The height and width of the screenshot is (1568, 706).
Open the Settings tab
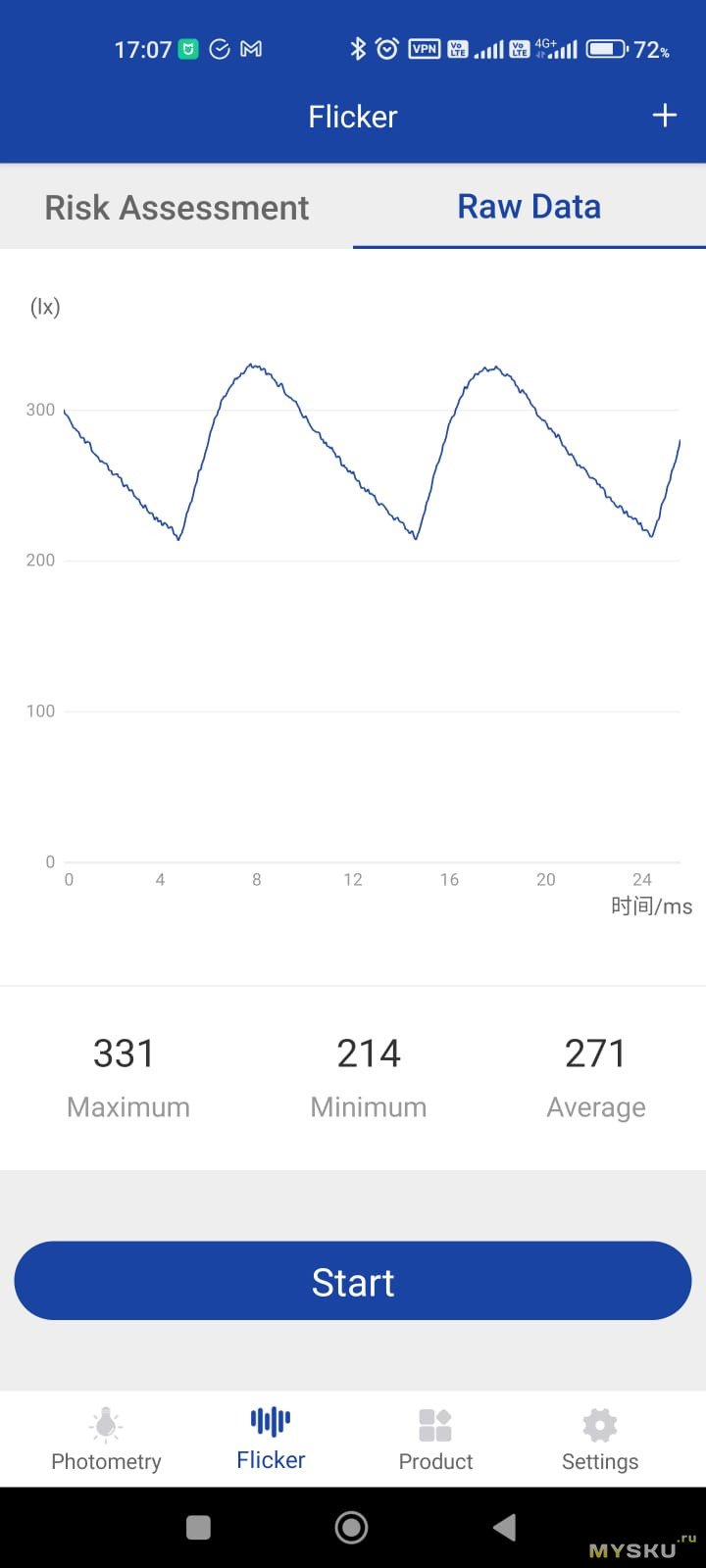coord(600,1439)
